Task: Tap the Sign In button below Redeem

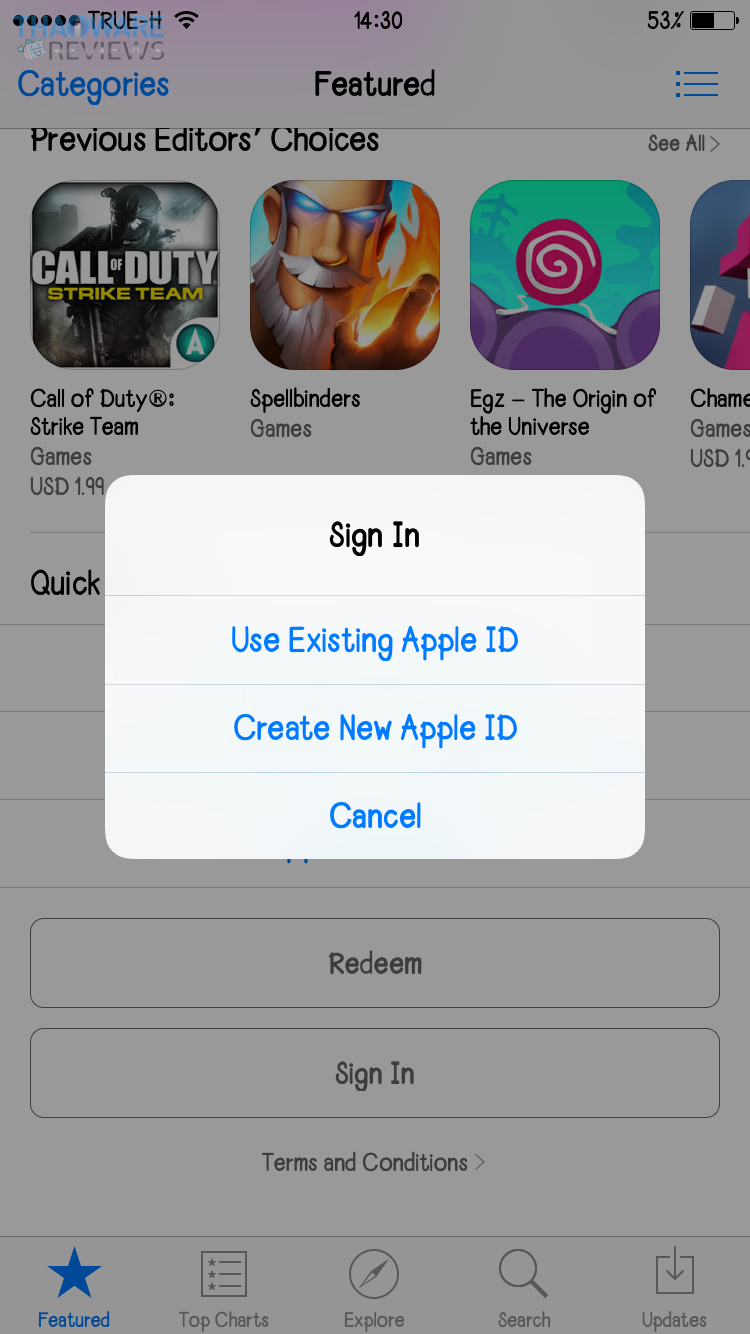Action: point(374,1073)
